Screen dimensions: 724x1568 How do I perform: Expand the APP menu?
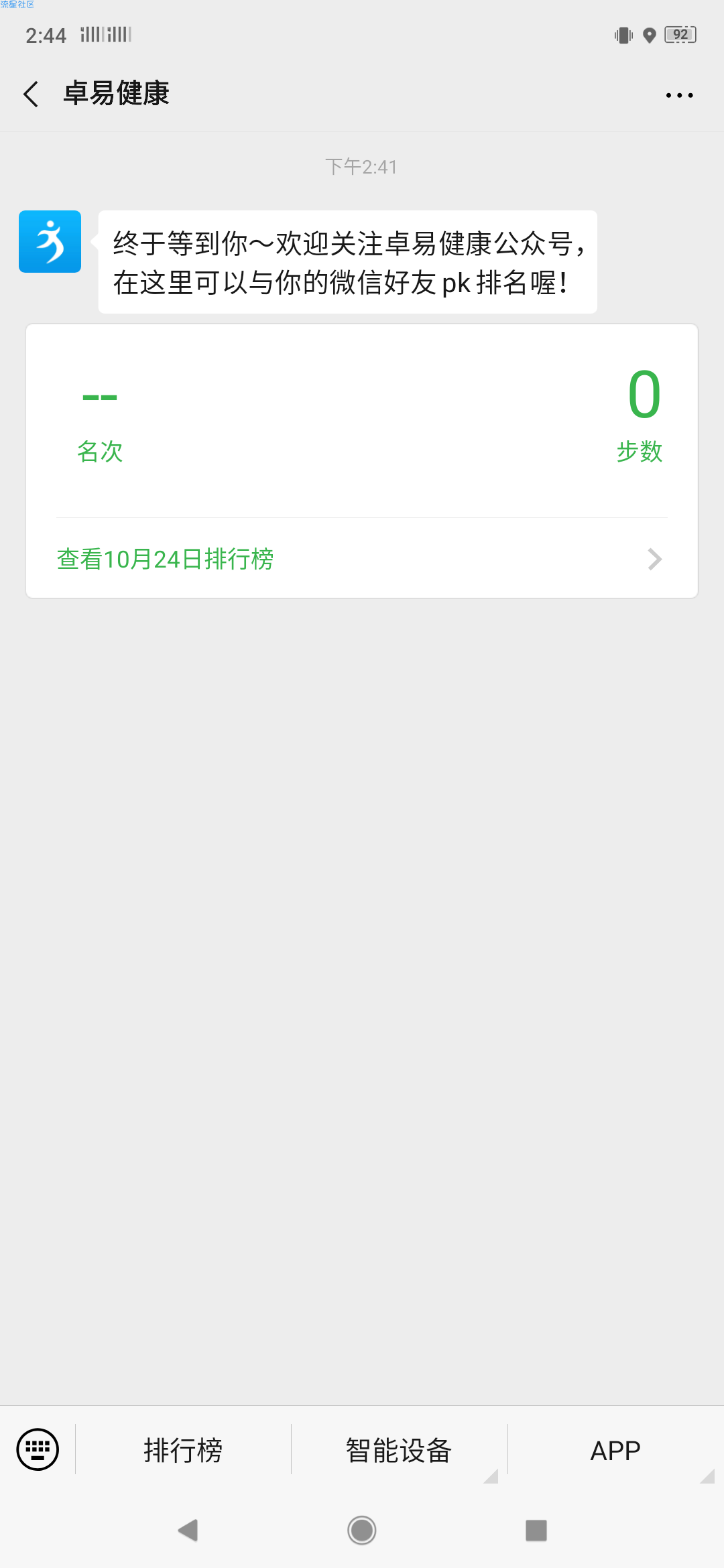[x=615, y=1450]
